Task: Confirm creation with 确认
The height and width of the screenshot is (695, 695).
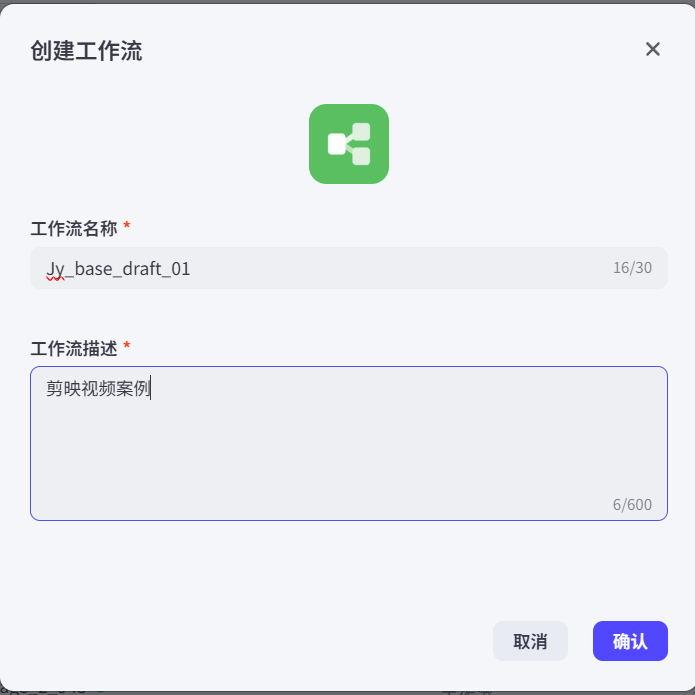Action: [x=630, y=641]
